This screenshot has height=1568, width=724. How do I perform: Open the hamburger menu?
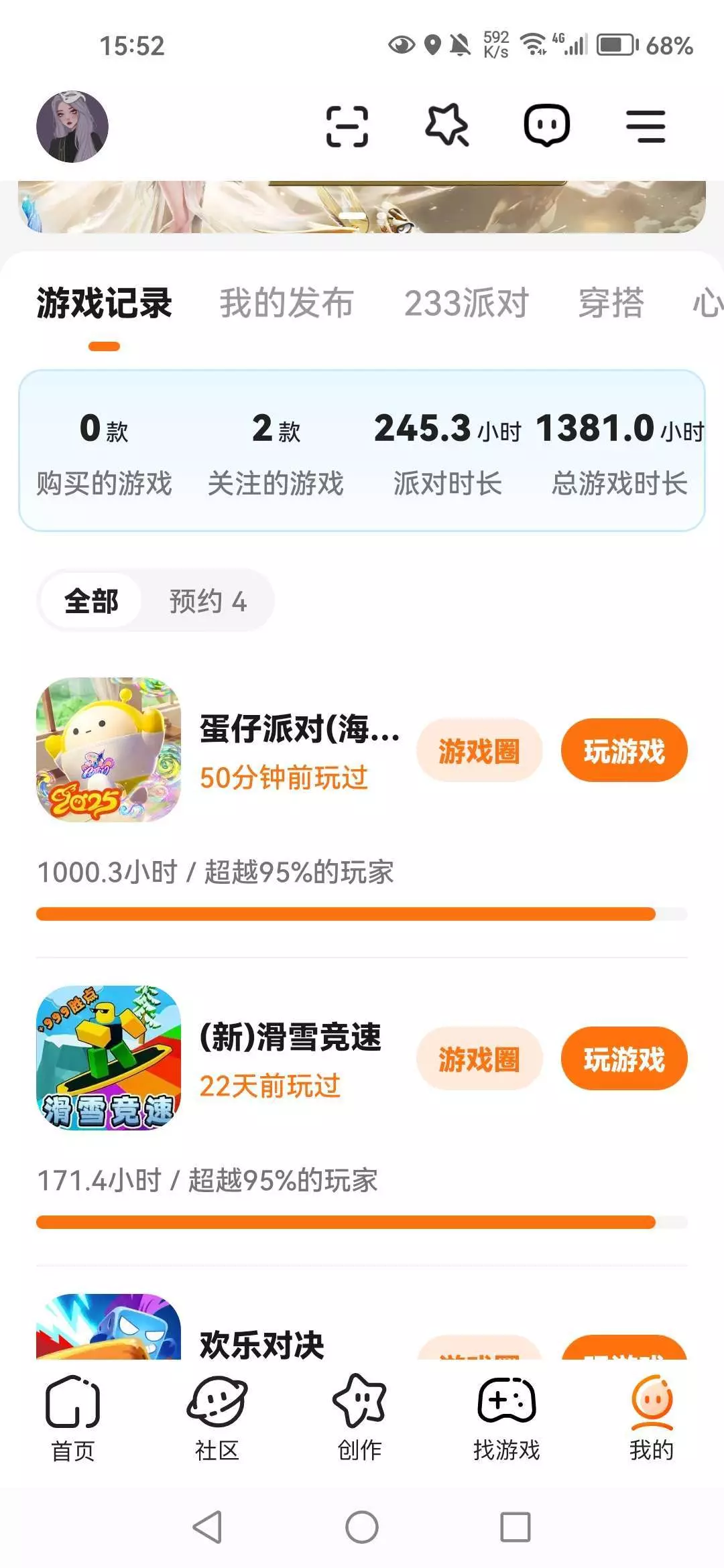click(646, 127)
